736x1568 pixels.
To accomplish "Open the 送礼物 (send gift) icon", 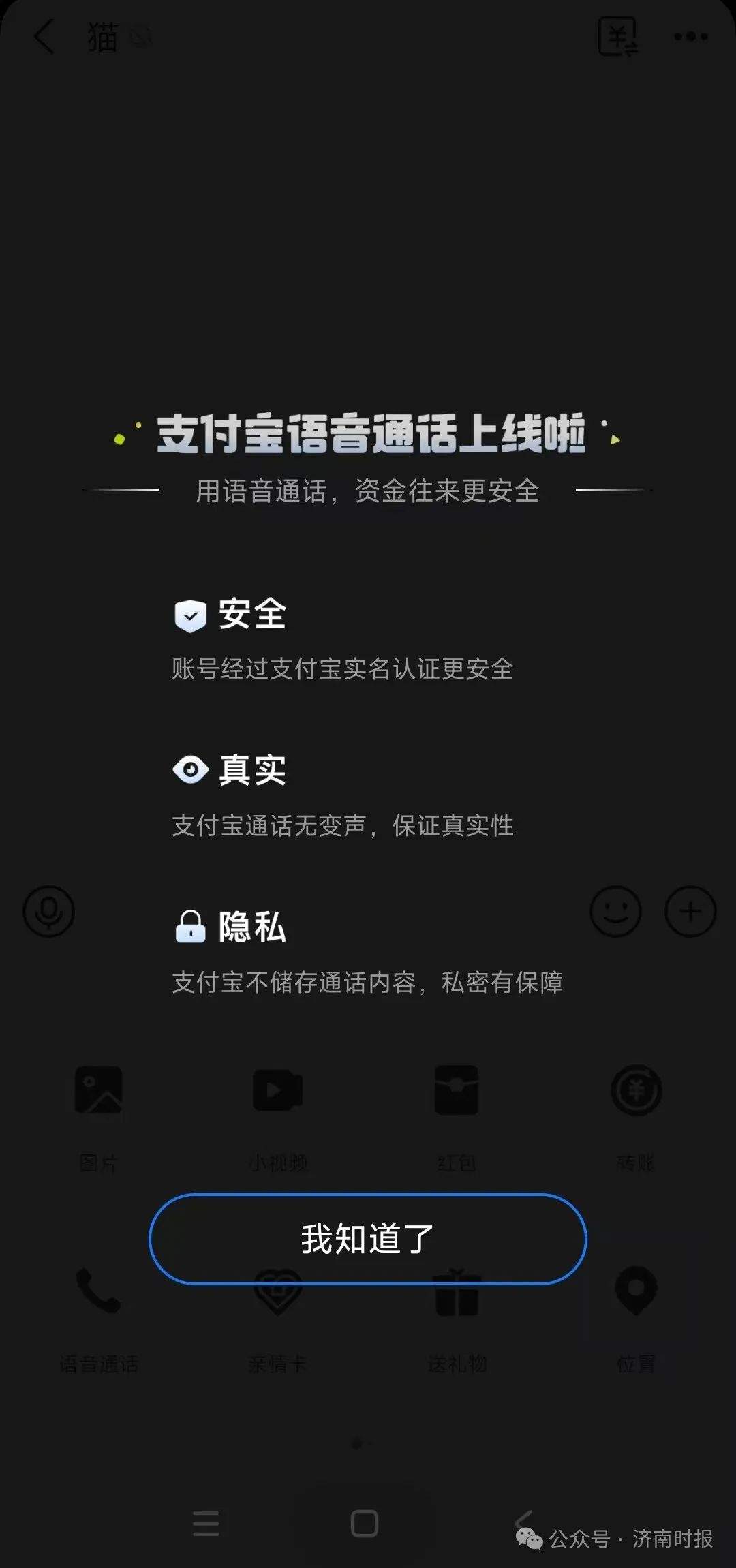I will click(x=455, y=1295).
